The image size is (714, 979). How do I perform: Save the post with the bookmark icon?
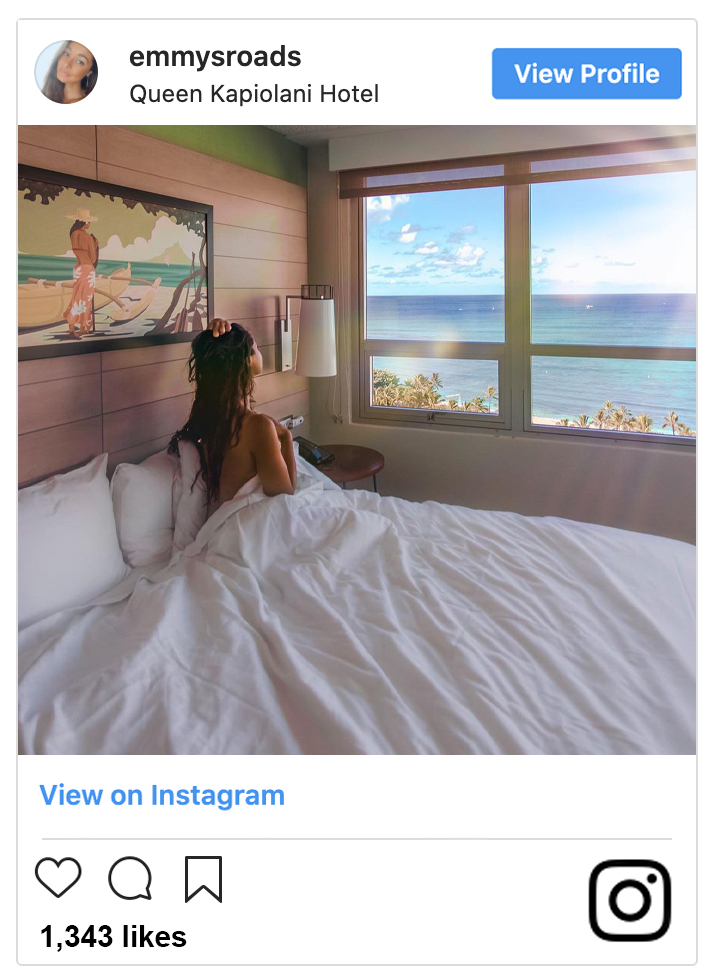tap(203, 879)
